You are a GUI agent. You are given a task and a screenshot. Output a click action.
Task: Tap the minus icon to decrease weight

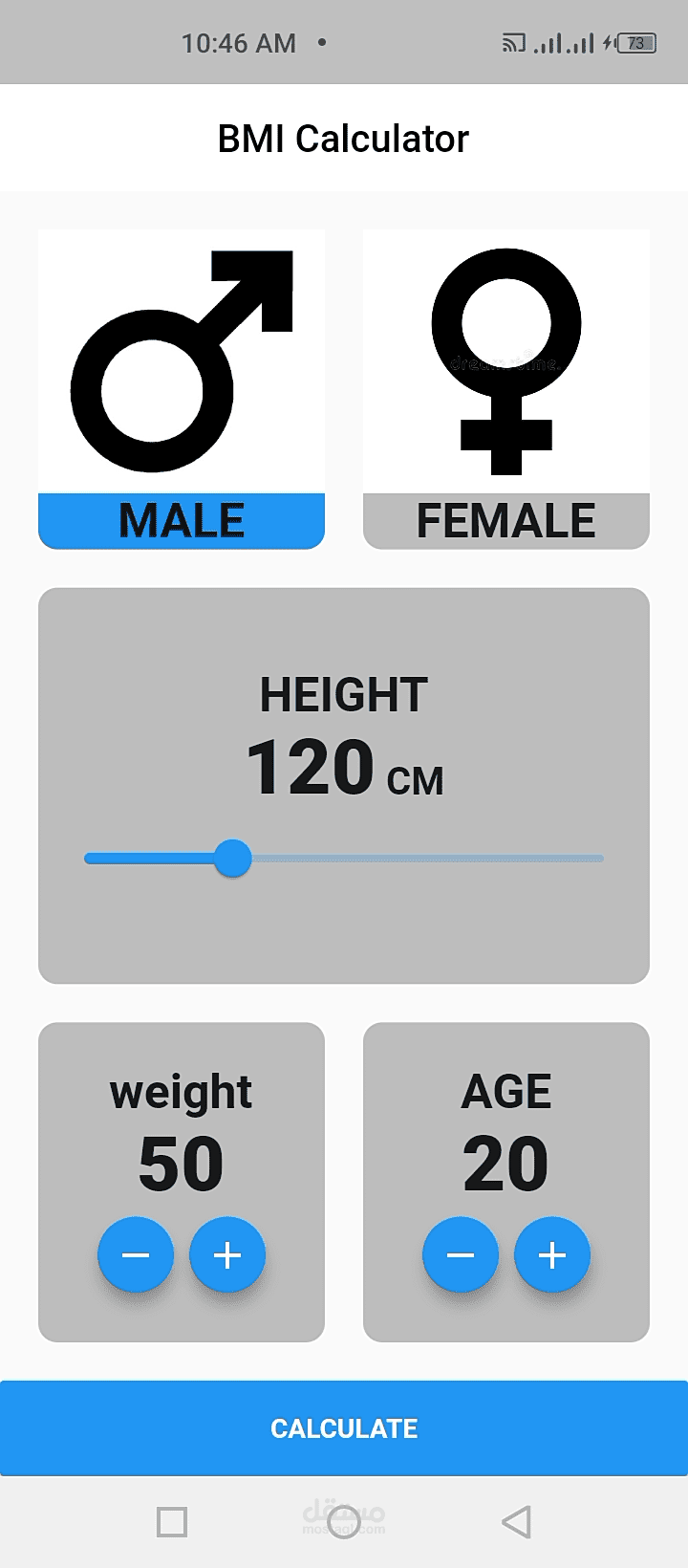pyautogui.click(x=136, y=1255)
